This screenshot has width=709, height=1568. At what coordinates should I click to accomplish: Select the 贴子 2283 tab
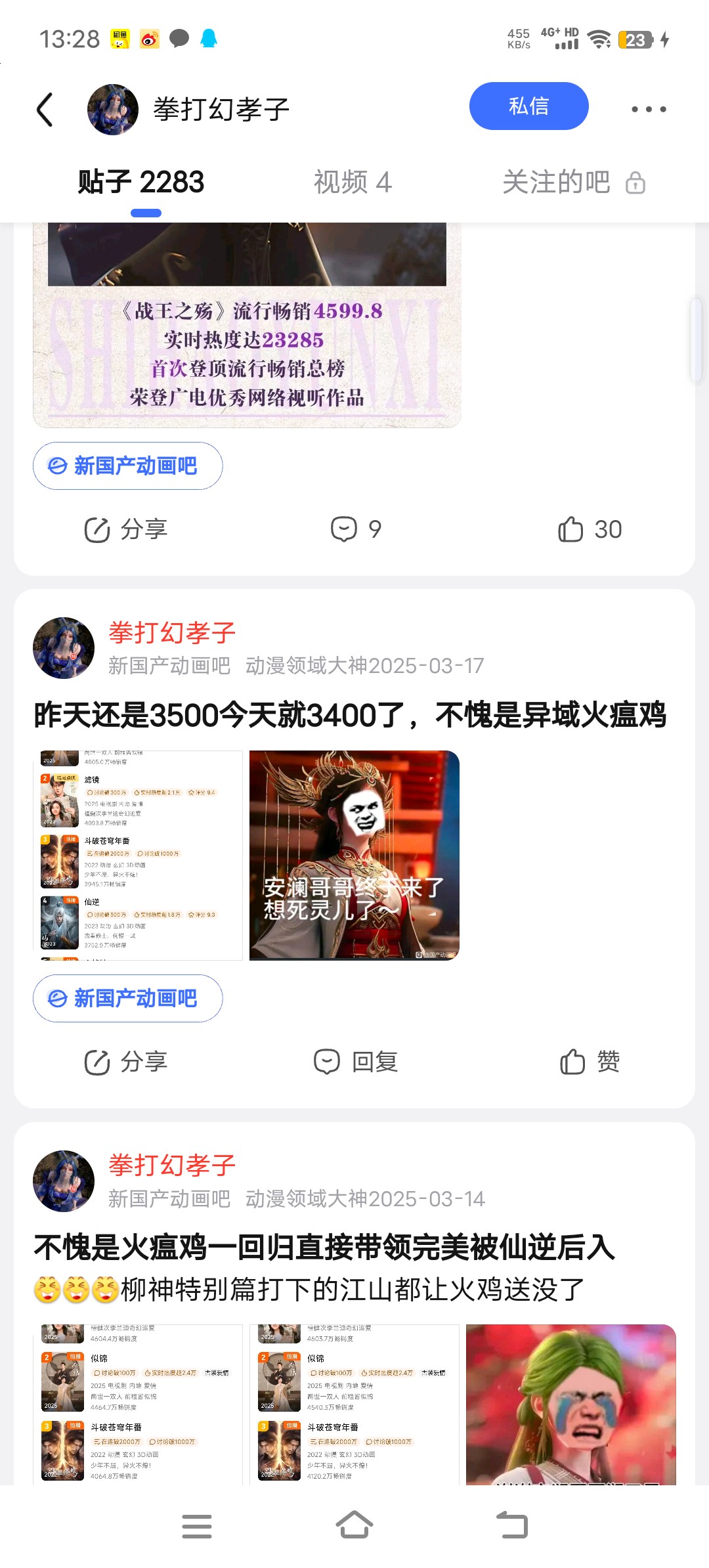coord(141,183)
